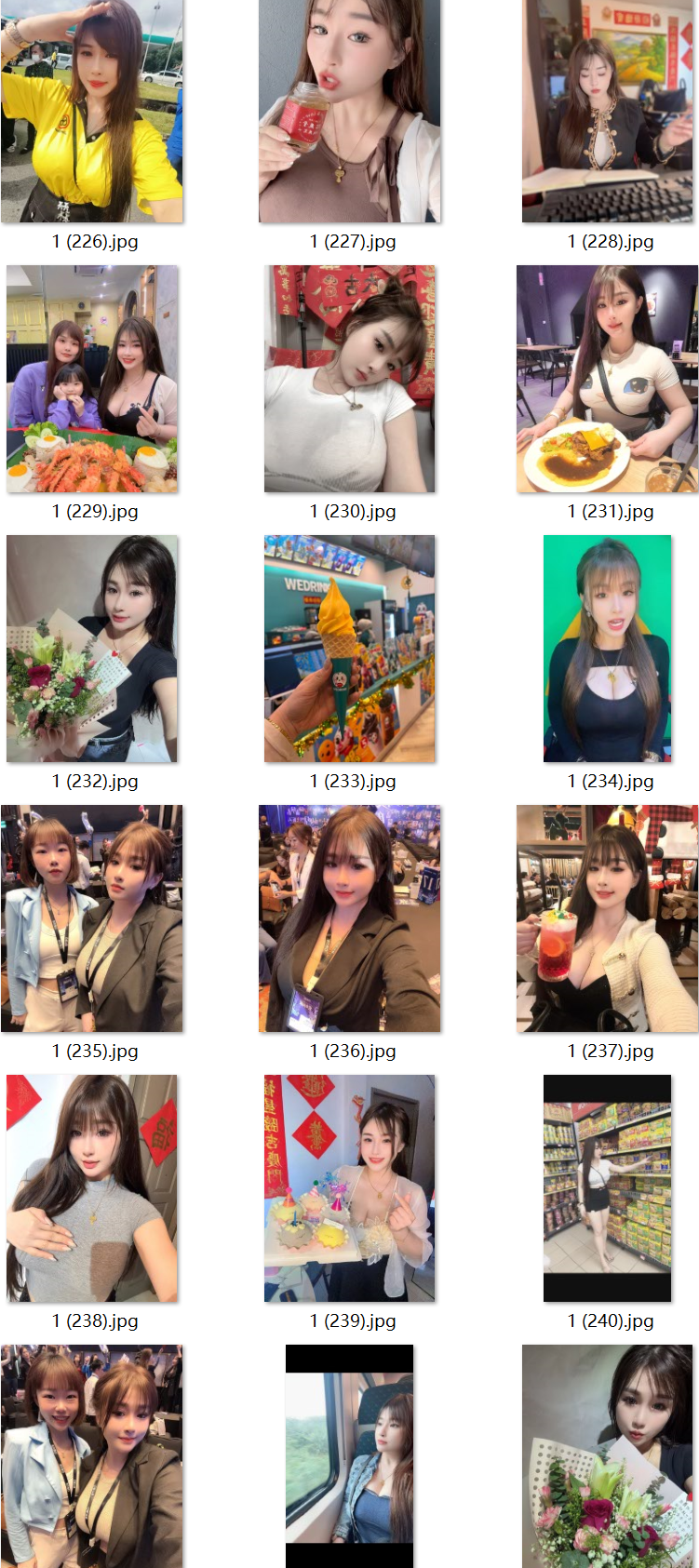699x1568 pixels.
Task: Open image 1 (232).jpg
Action: click(92, 649)
